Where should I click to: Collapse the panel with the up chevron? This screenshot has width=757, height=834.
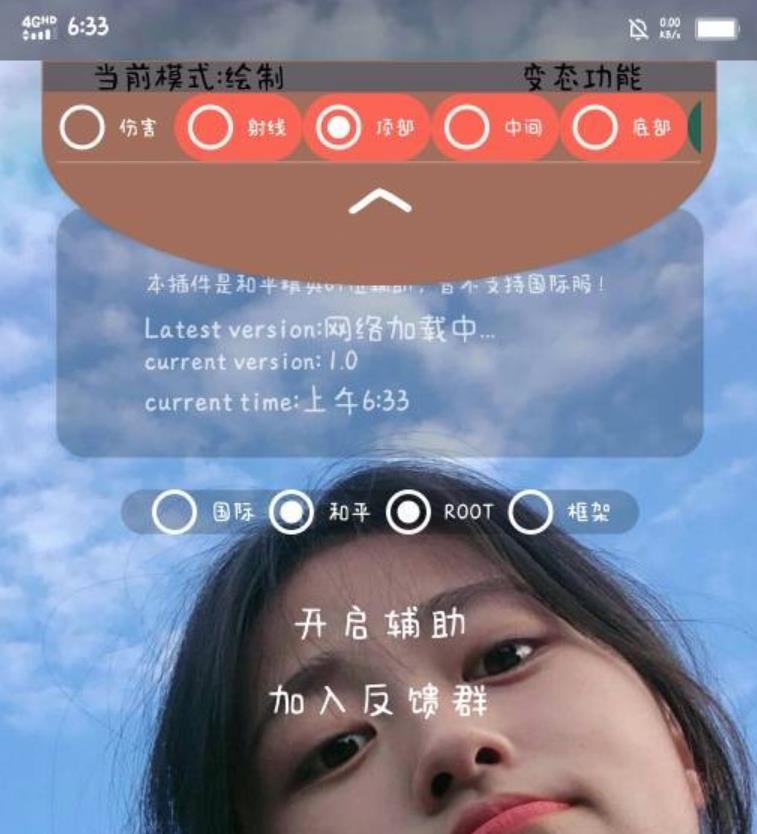point(380,202)
